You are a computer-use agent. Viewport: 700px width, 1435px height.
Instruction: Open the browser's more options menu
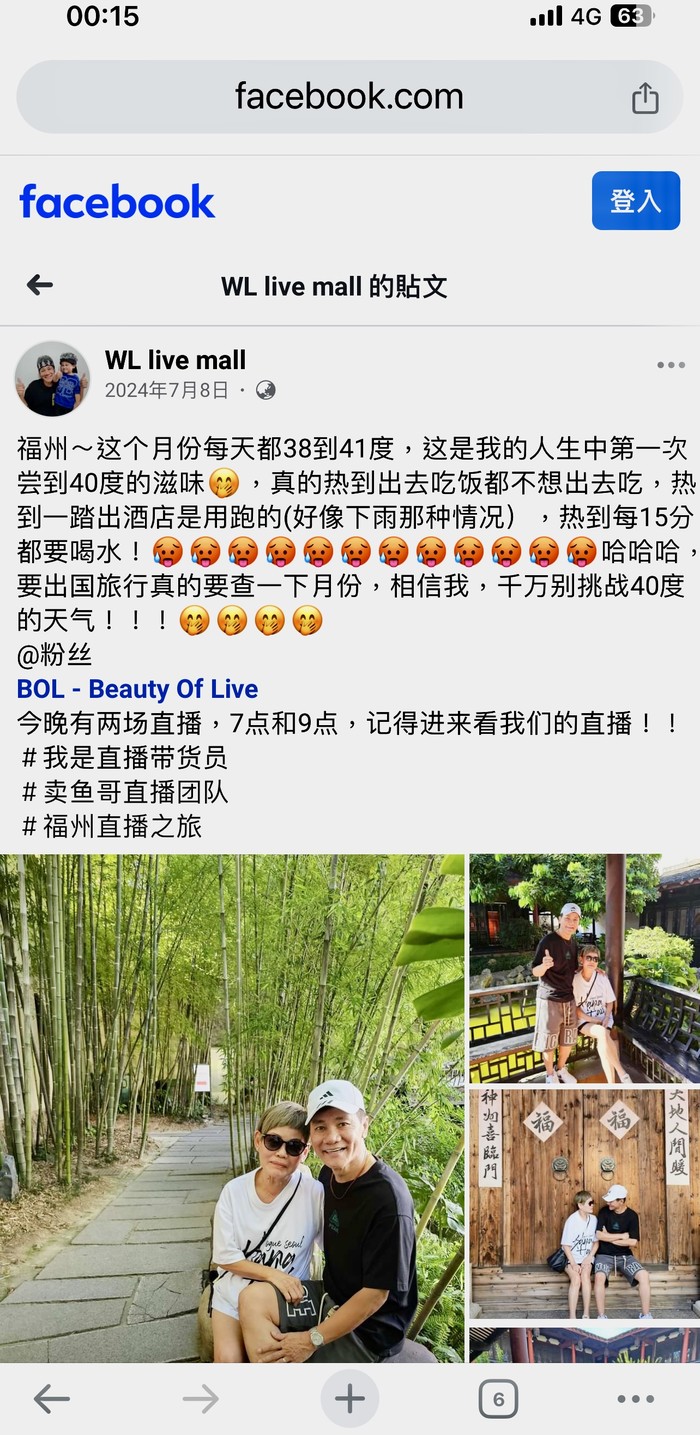tap(635, 1398)
